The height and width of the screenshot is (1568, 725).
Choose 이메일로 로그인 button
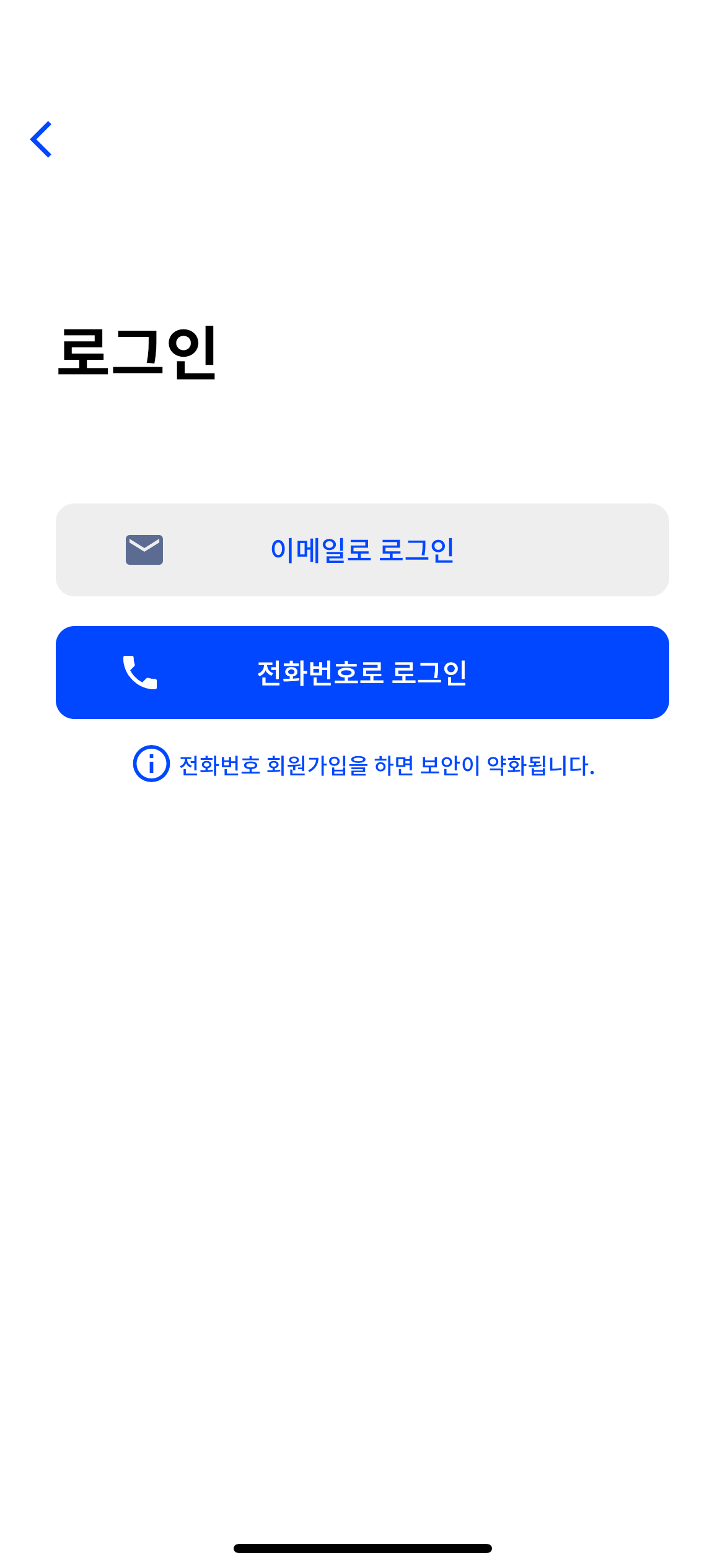(362, 550)
